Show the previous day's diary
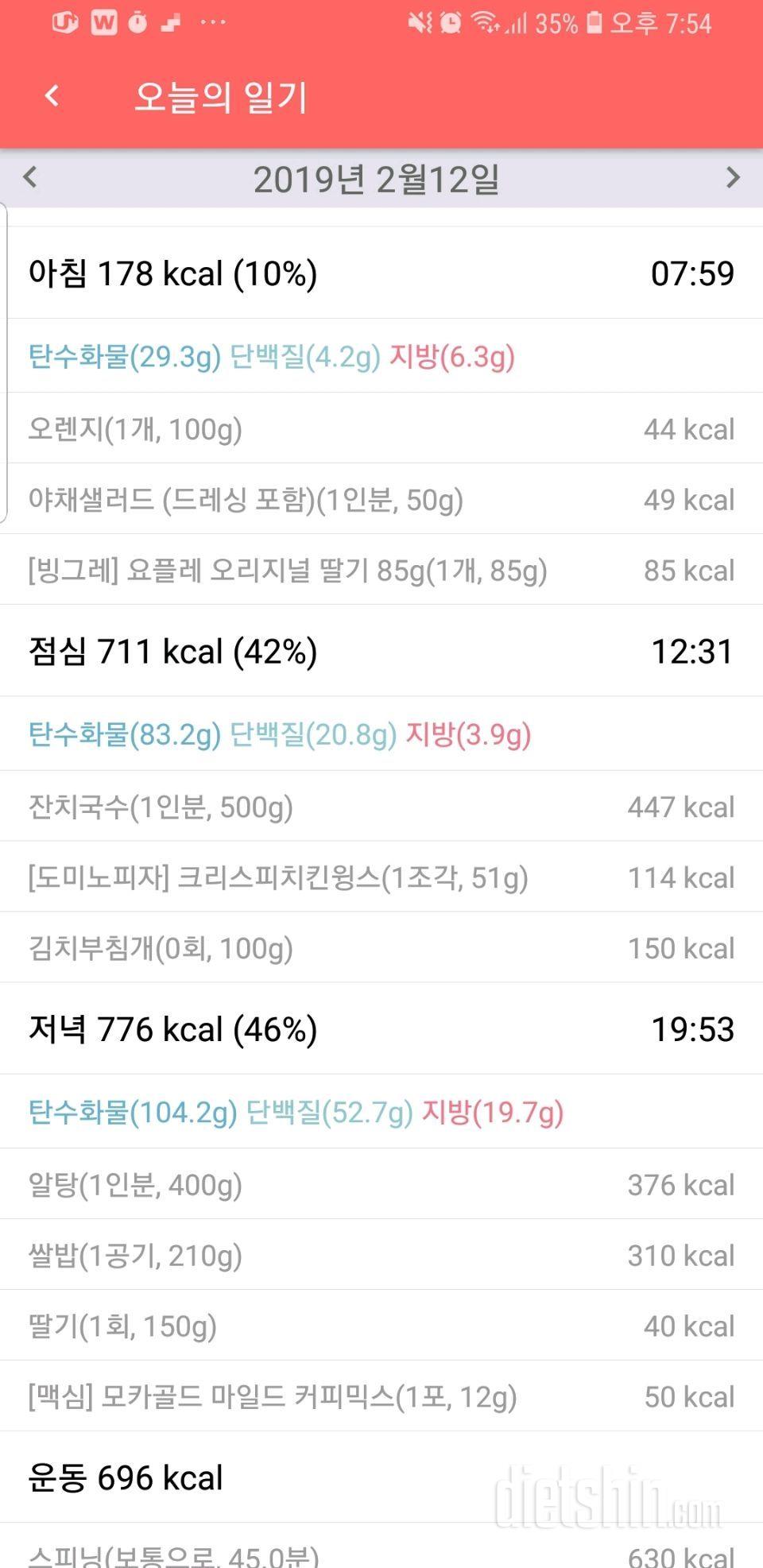Viewport: 763px width, 1568px height. 30,177
